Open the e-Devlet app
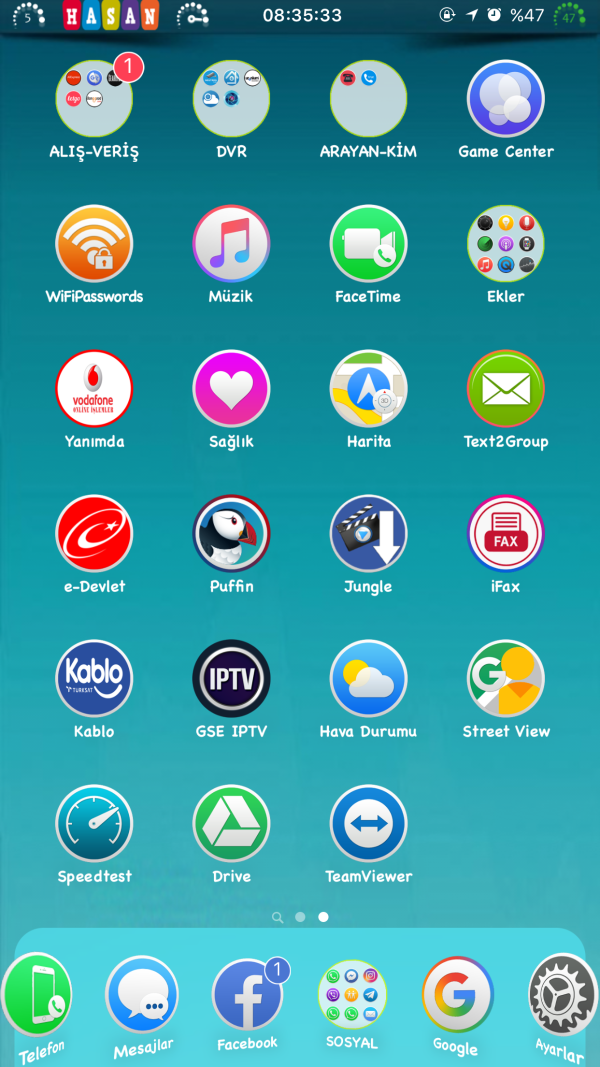The height and width of the screenshot is (1067, 600). click(x=94, y=534)
